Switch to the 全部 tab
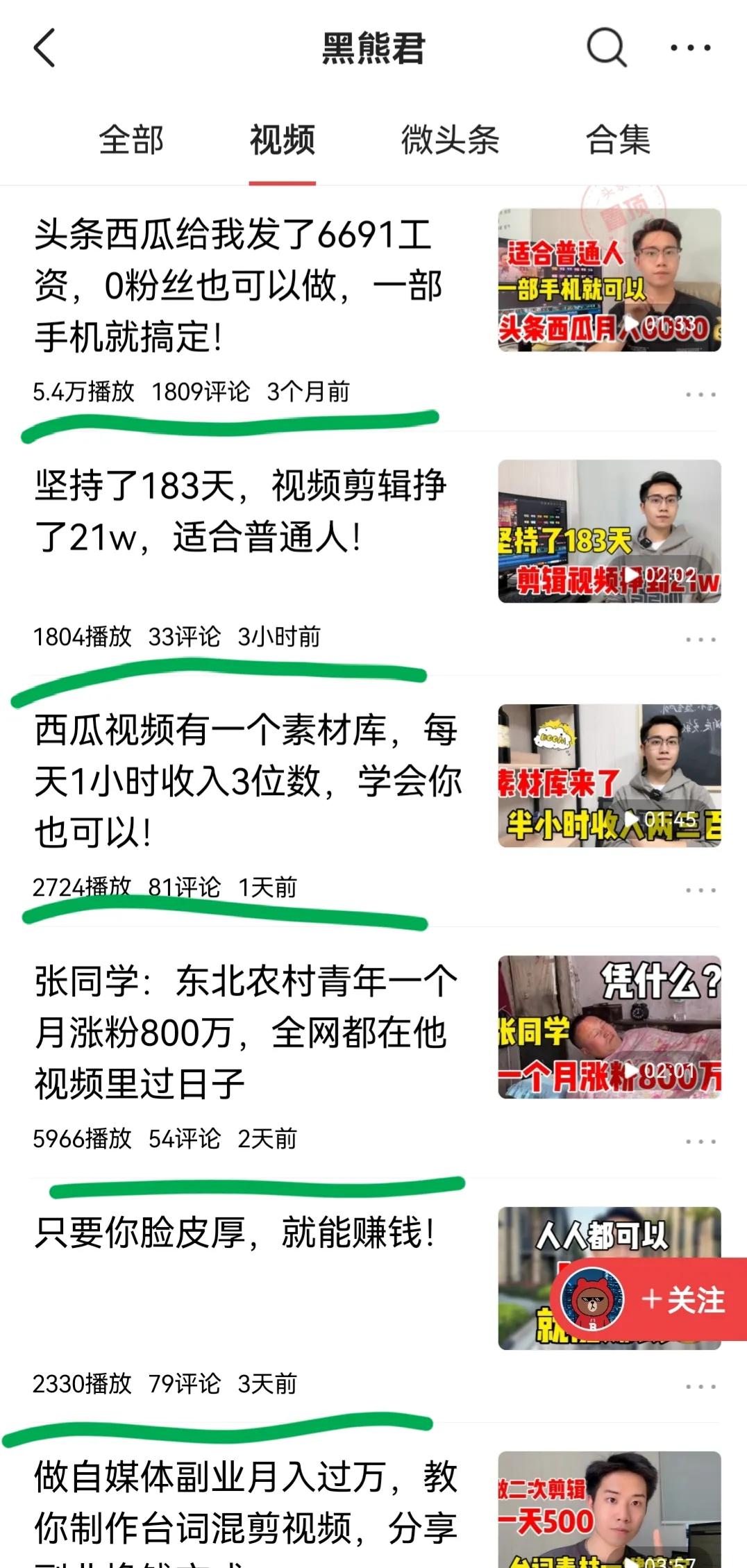 (x=132, y=140)
